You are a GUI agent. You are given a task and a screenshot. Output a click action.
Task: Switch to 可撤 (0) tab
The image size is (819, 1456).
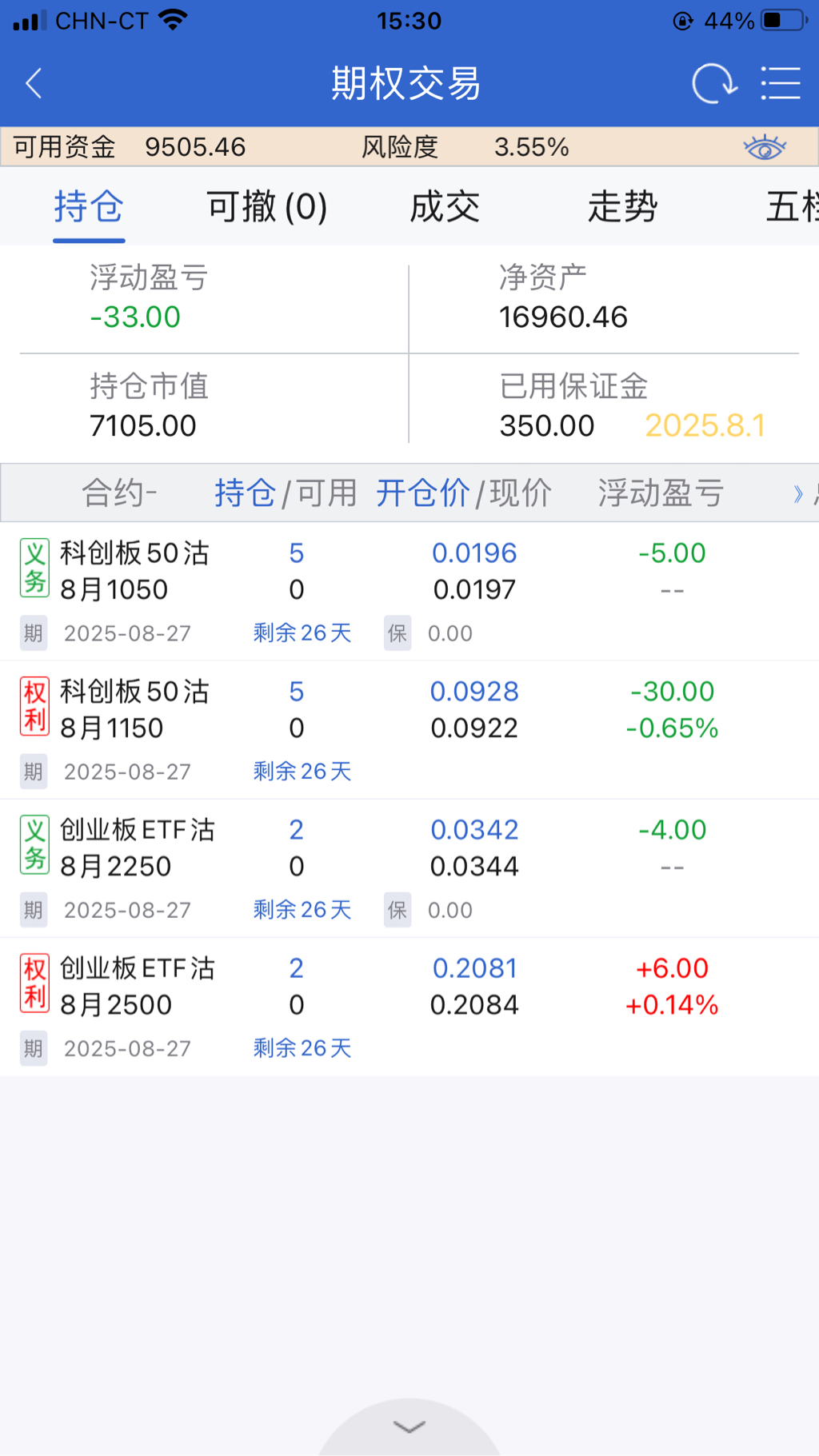point(267,207)
